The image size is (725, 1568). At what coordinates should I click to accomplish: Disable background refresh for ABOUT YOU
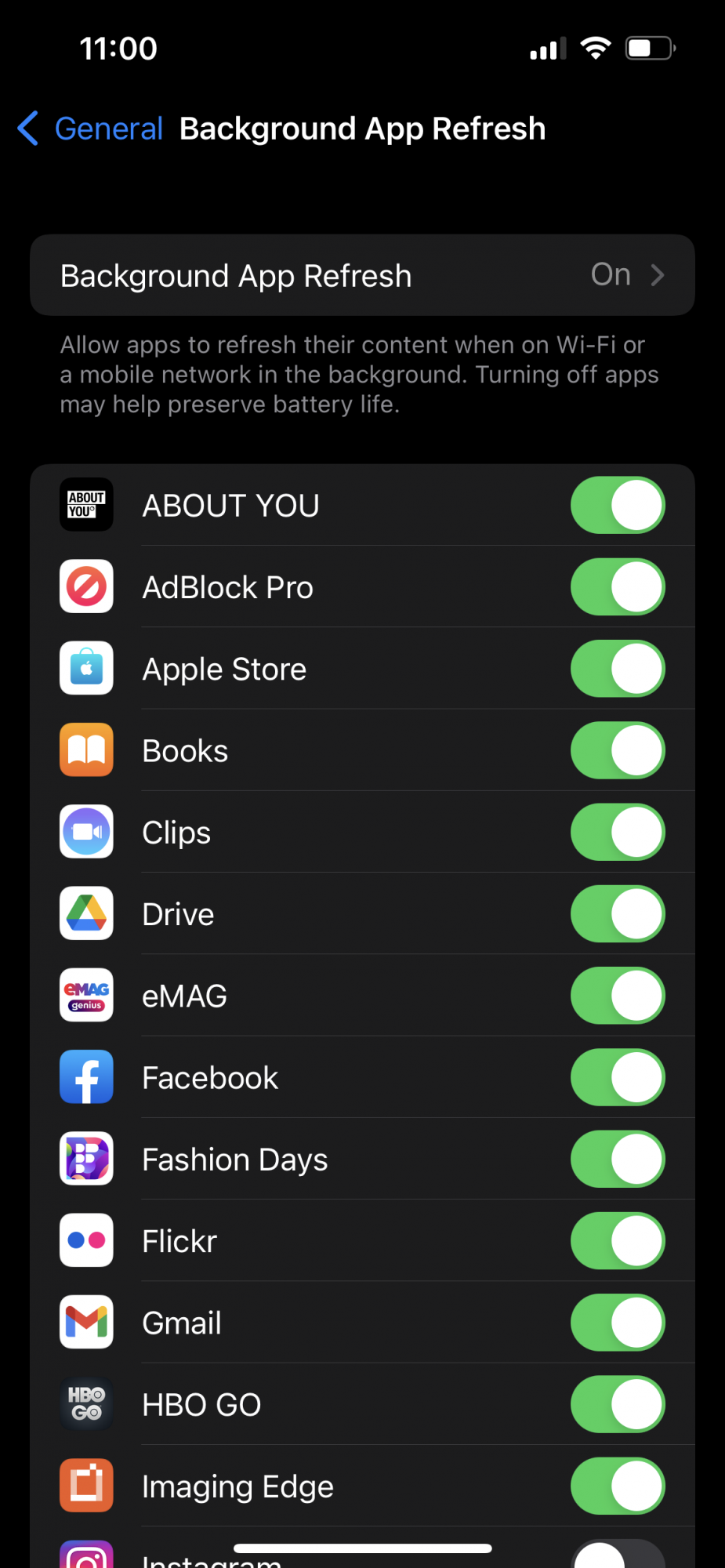pyautogui.click(x=618, y=506)
